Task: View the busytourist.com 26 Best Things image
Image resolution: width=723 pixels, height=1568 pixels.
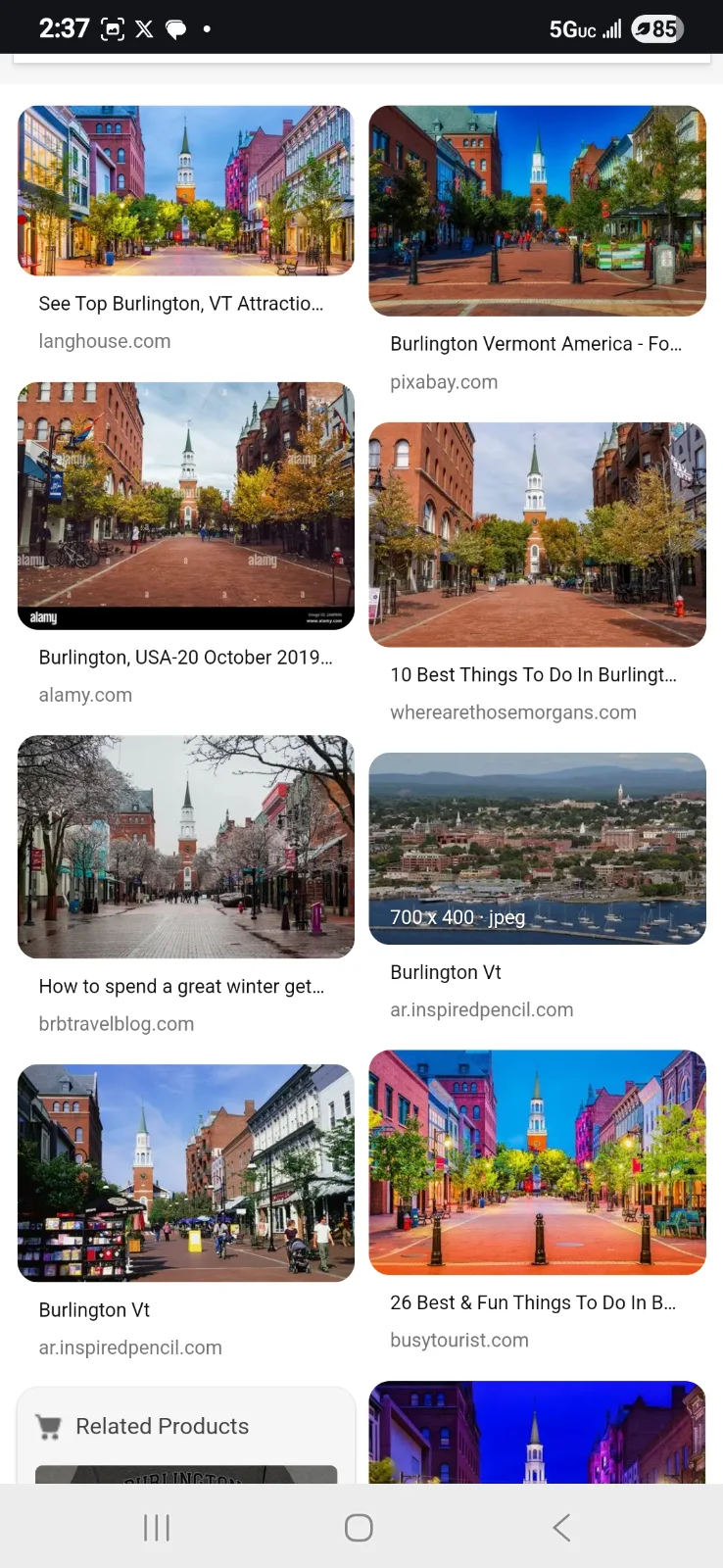Action: [x=537, y=1162]
